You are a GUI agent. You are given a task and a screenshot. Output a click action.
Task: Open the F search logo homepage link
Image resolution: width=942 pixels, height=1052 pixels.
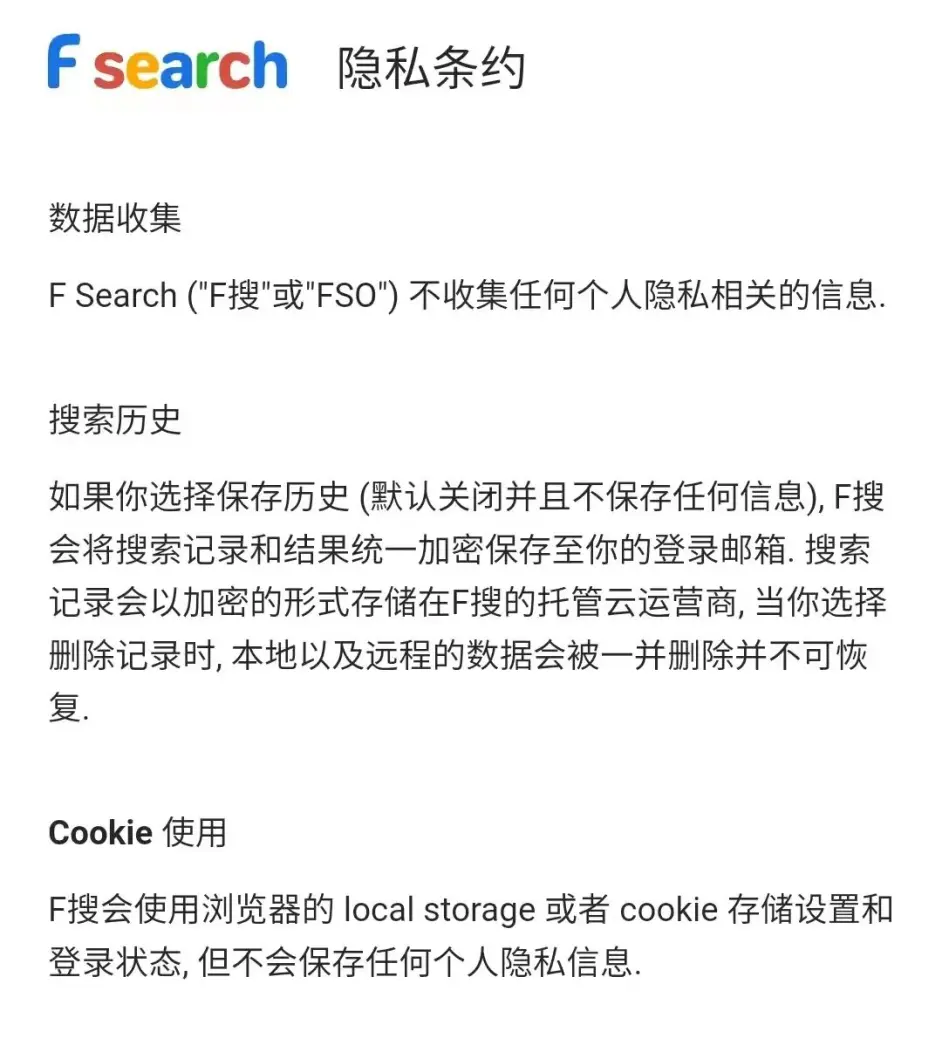pos(168,62)
